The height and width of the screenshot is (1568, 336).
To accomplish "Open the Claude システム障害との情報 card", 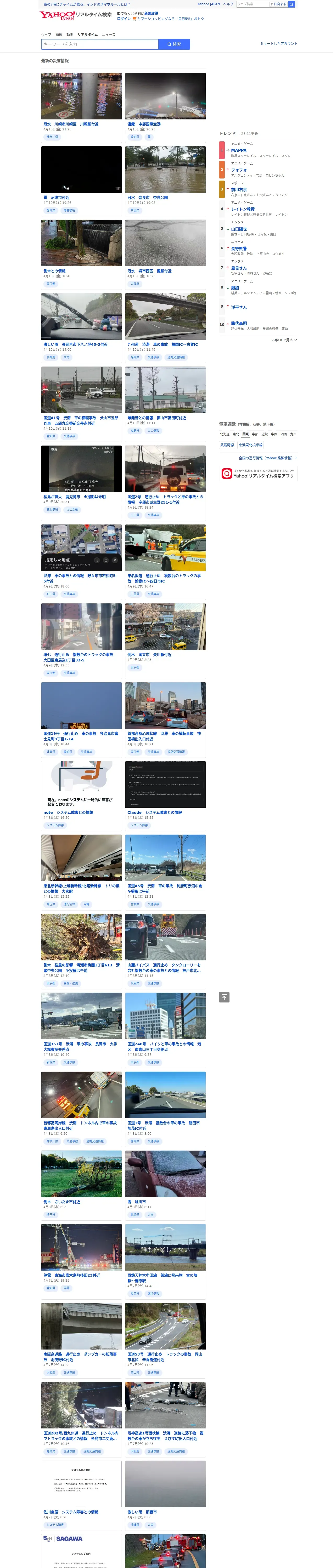I will click(165, 795).
